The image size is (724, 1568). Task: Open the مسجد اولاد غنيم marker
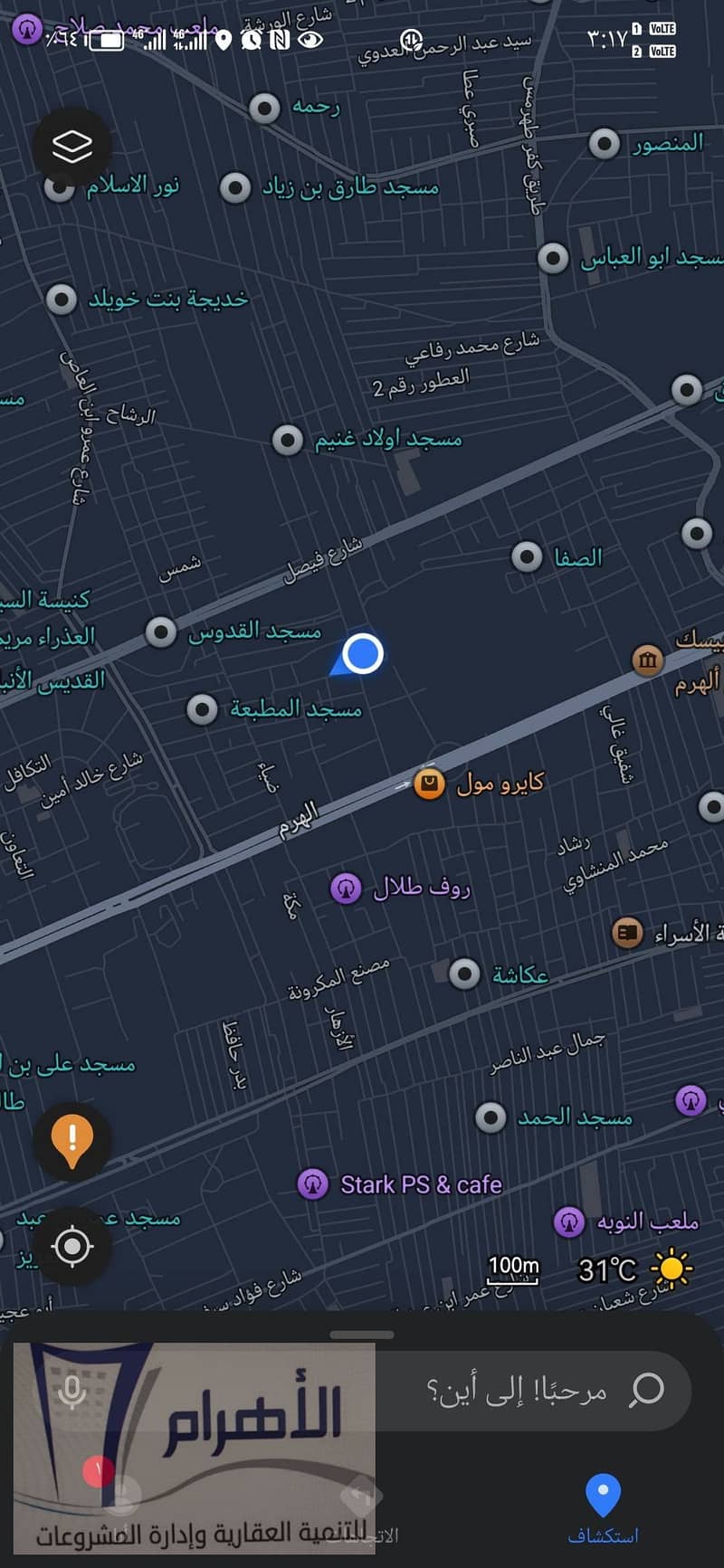coord(288,440)
